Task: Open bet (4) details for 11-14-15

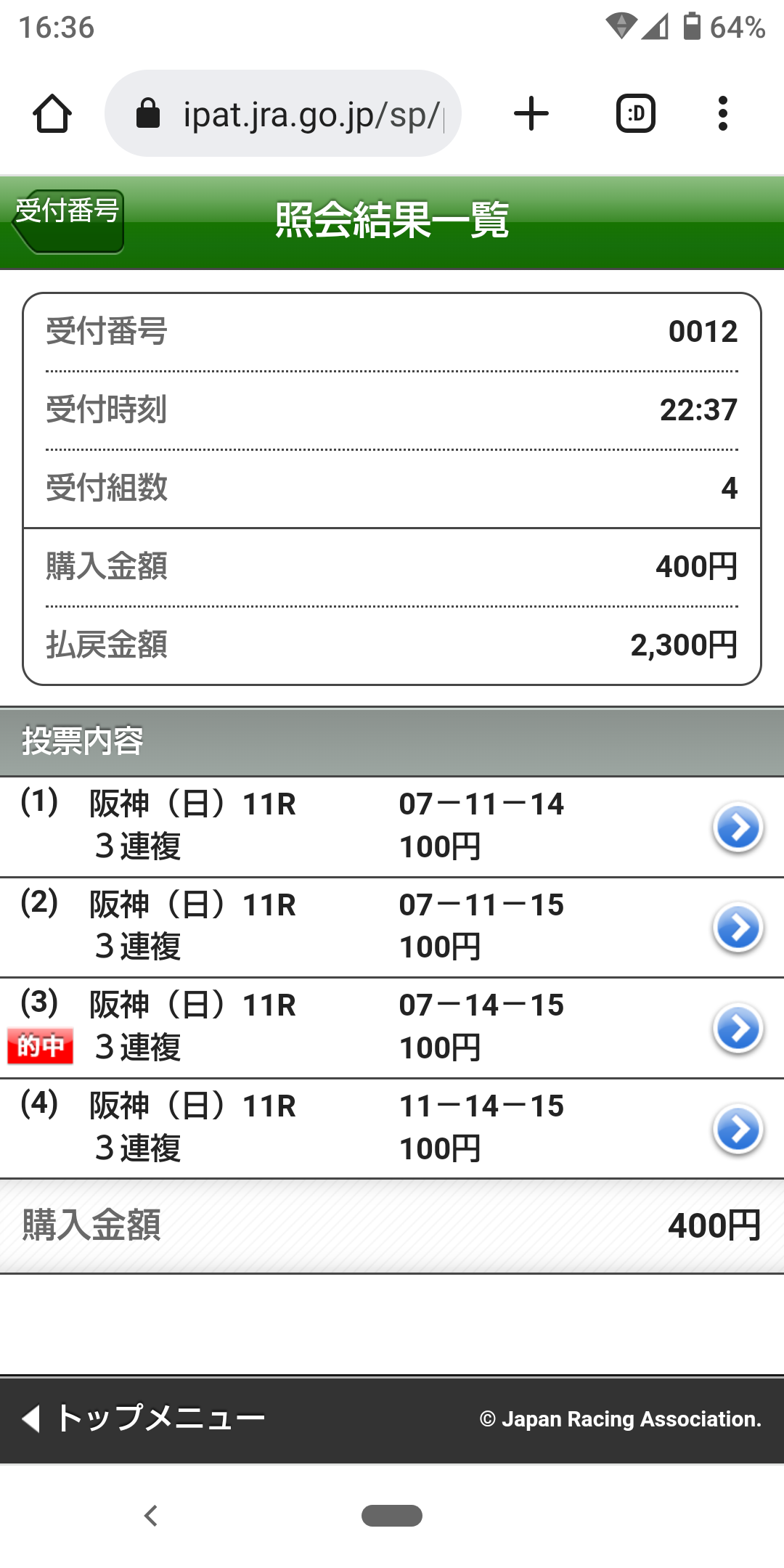Action: pos(738,1129)
